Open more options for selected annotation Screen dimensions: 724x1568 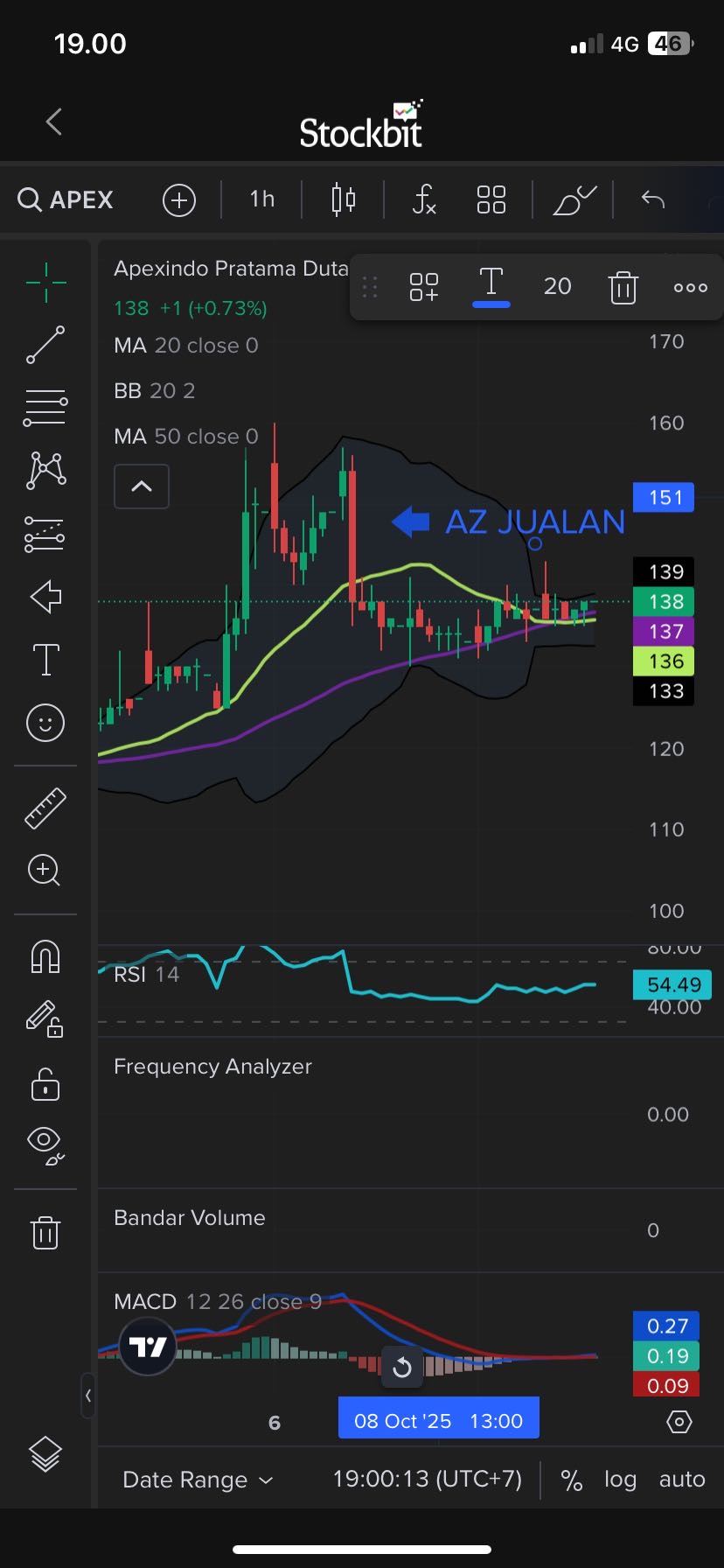coord(690,287)
